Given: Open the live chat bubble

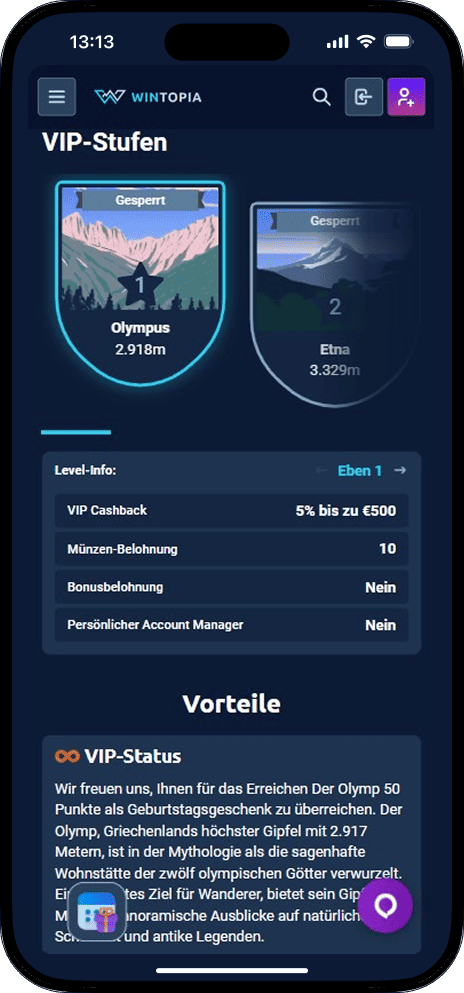Looking at the screenshot, I should point(386,906).
